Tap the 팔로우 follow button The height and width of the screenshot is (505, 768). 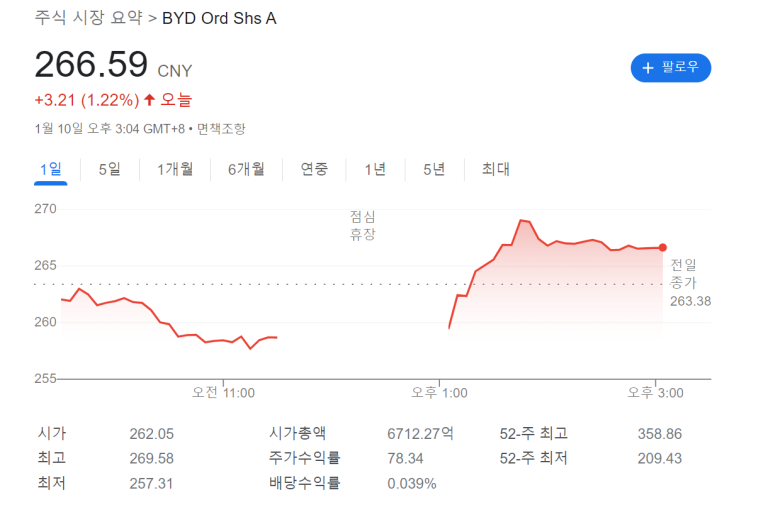point(670,68)
